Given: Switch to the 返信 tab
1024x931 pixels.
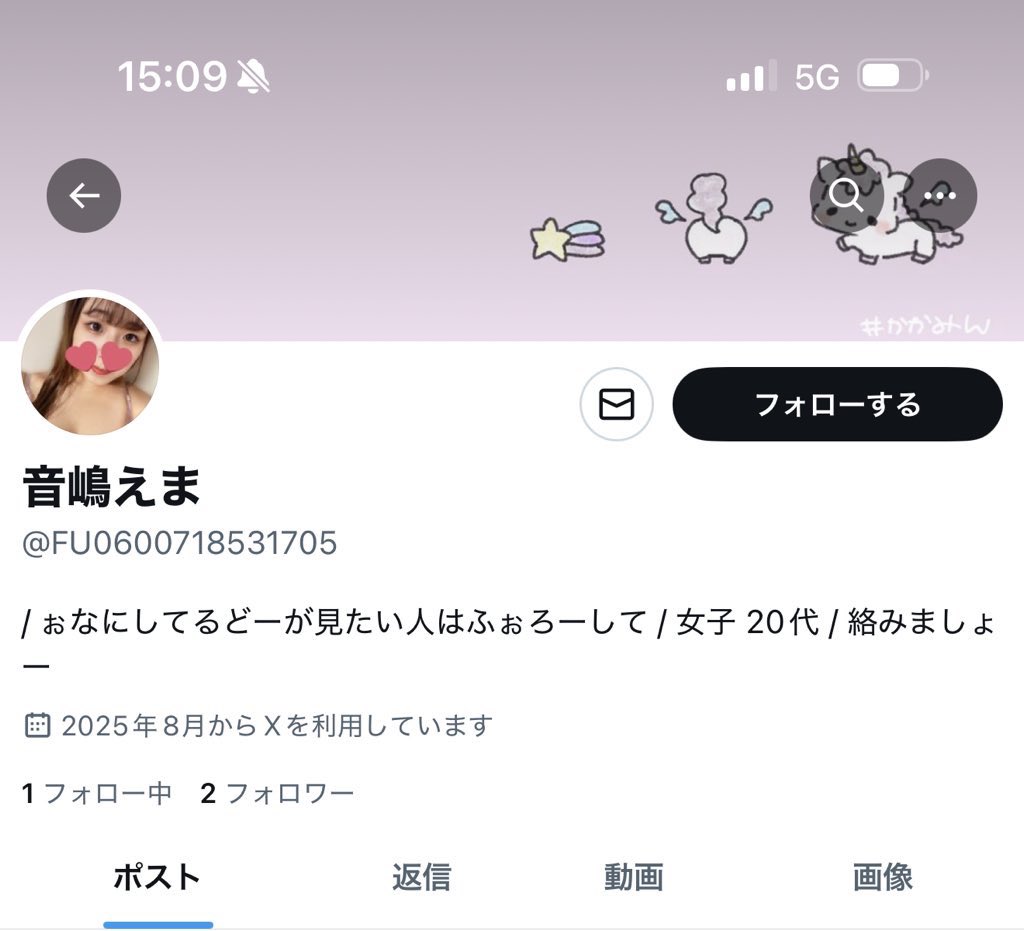Looking at the screenshot, I should [x=421, y=877].
